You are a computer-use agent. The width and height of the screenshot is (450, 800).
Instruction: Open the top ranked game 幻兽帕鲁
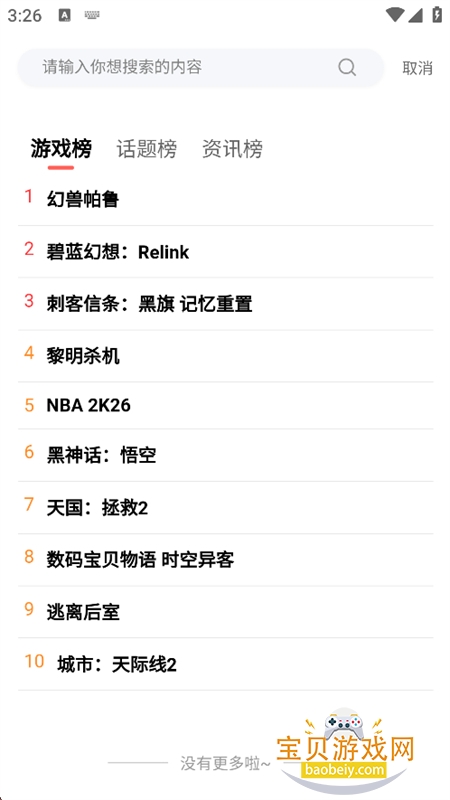226,199
